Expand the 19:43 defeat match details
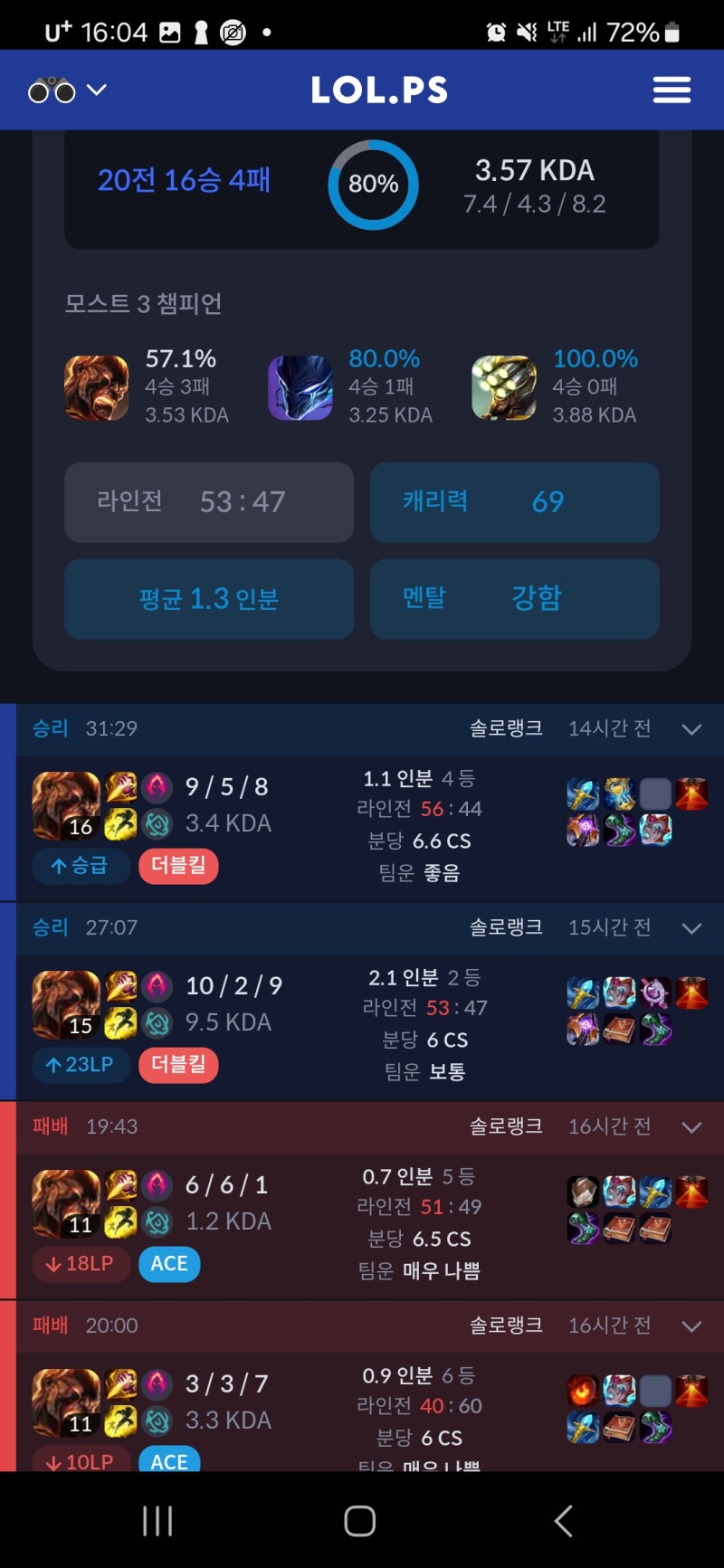Image resolution: width=724 pixels, height=1568 pixels. (x=691, y=1127)
